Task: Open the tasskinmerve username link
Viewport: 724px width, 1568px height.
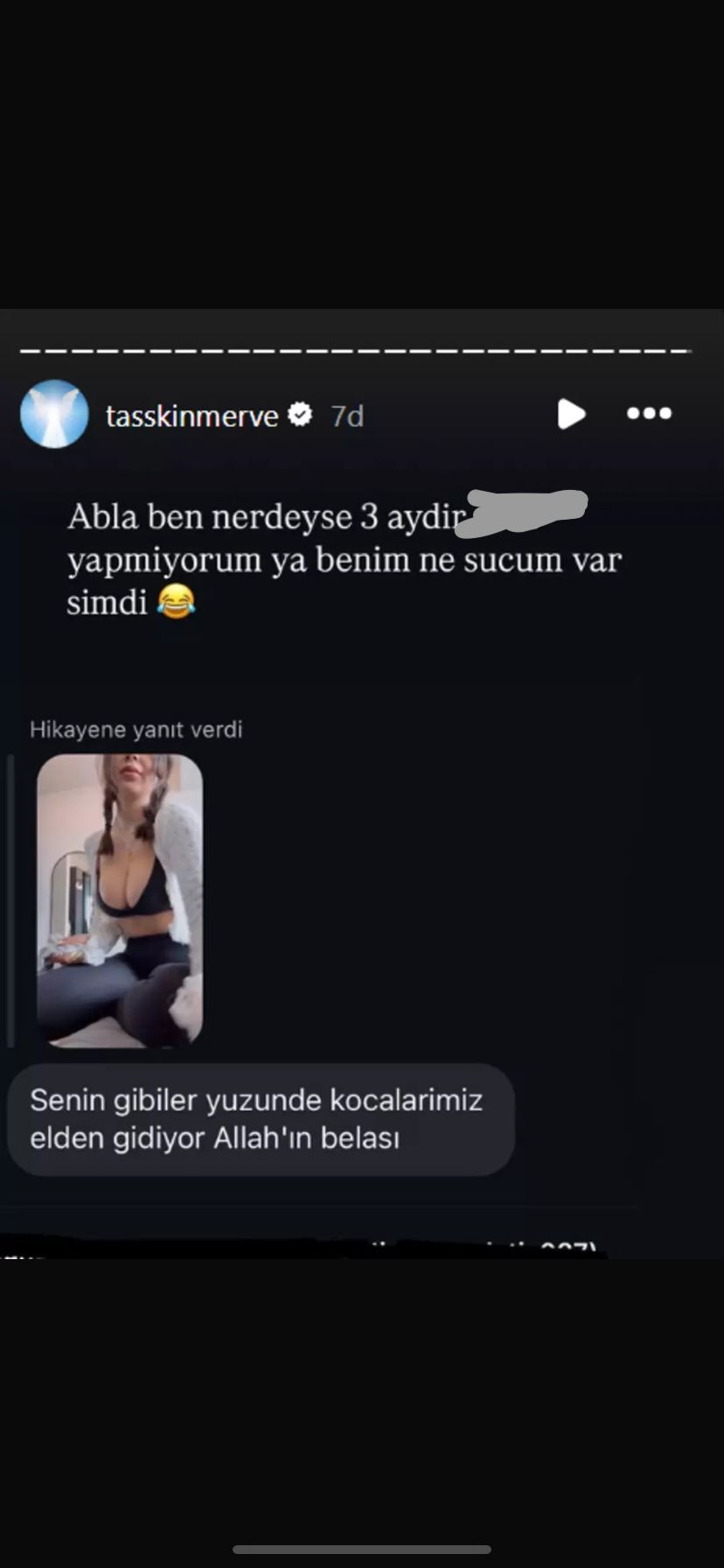Action: (x=191, y=415)
